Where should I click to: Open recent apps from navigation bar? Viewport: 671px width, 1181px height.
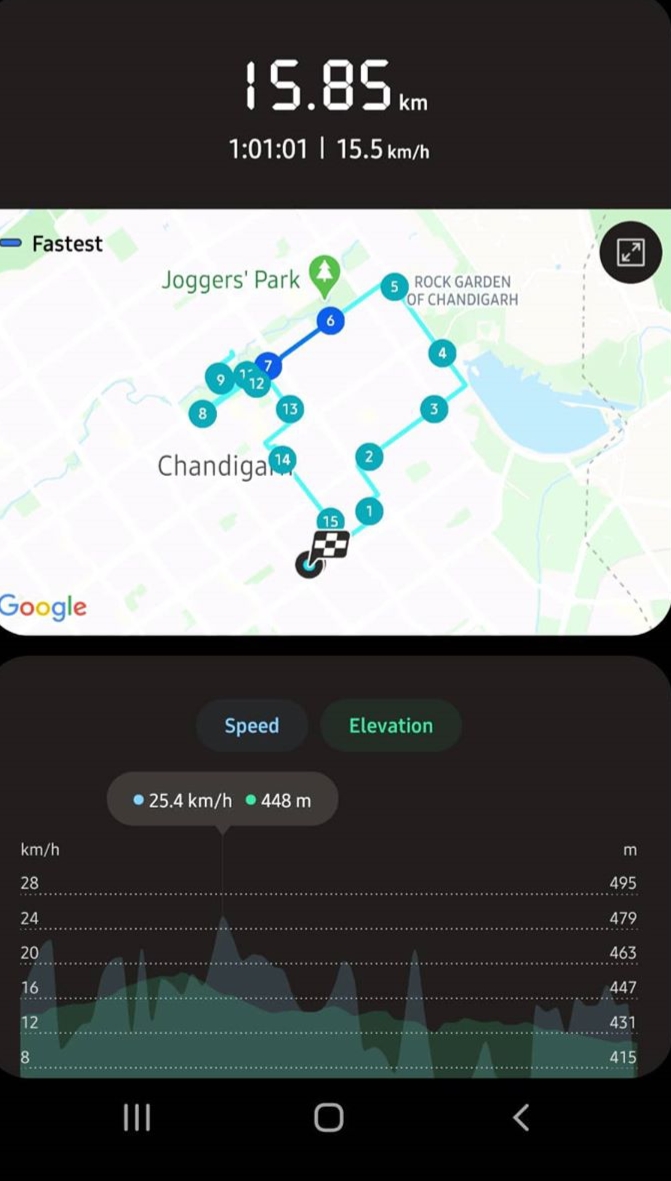[x=137, y=1117]
